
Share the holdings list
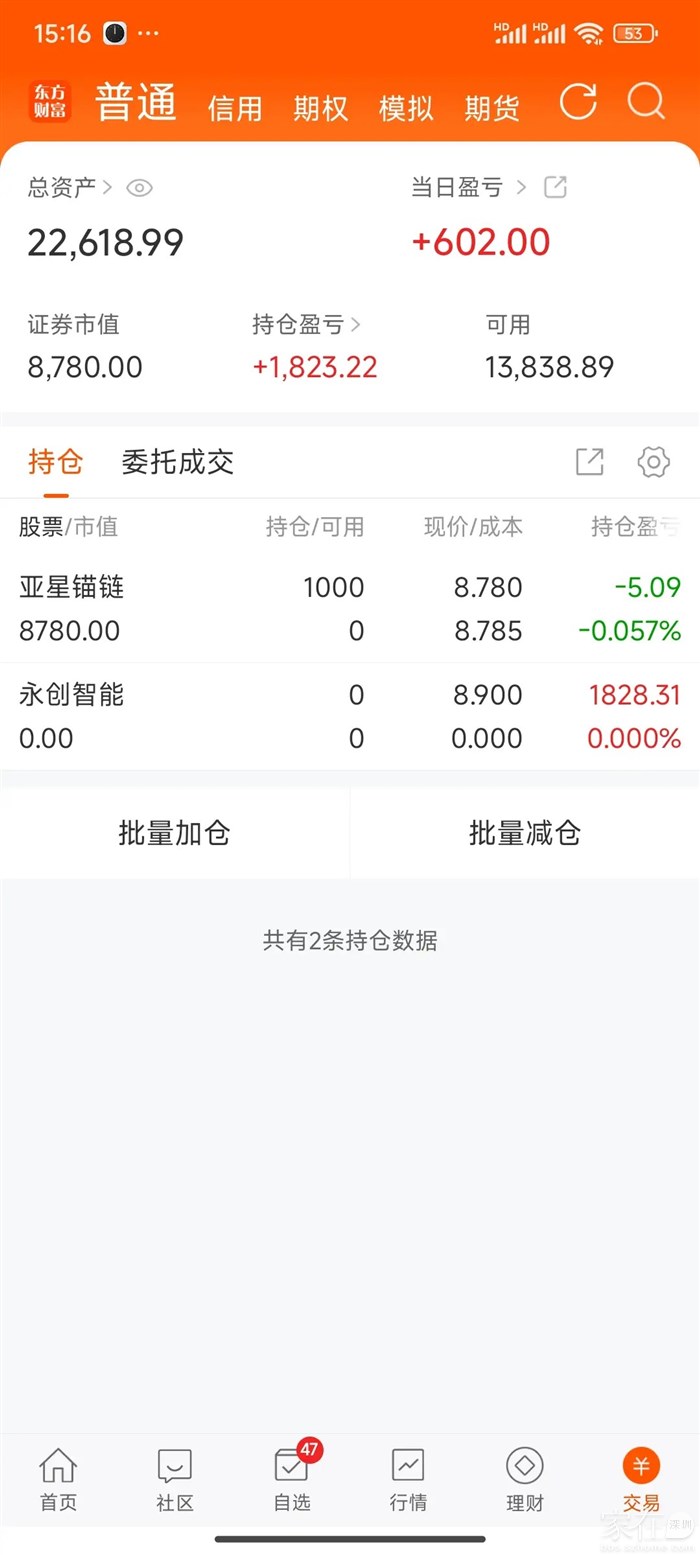(590, 462)
